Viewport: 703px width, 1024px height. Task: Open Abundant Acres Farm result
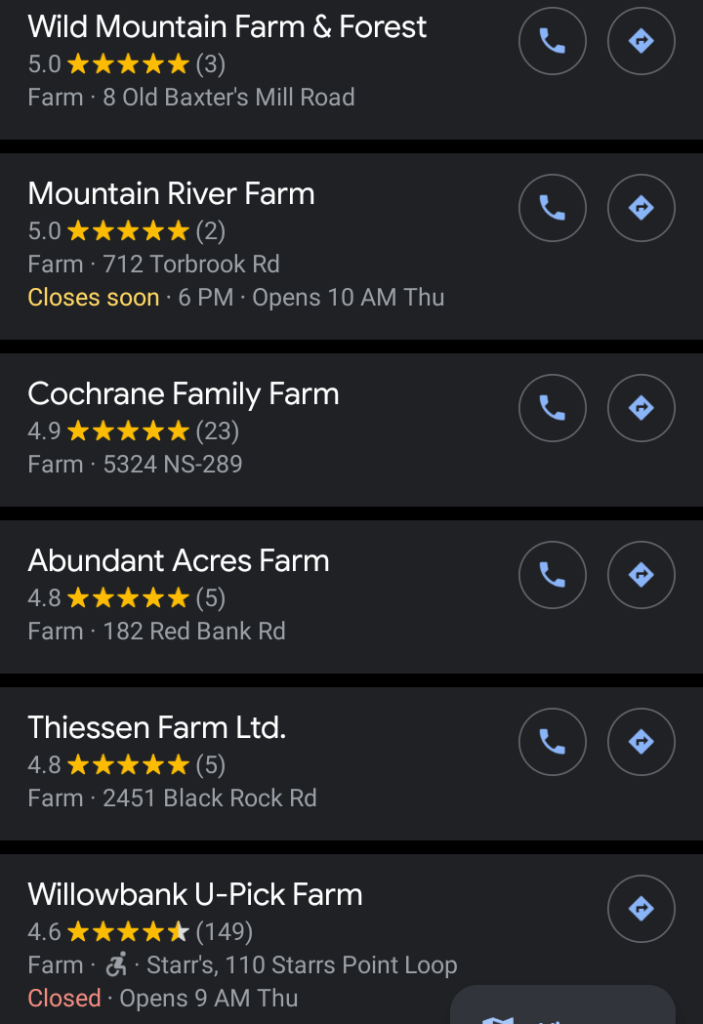[178, 561]
